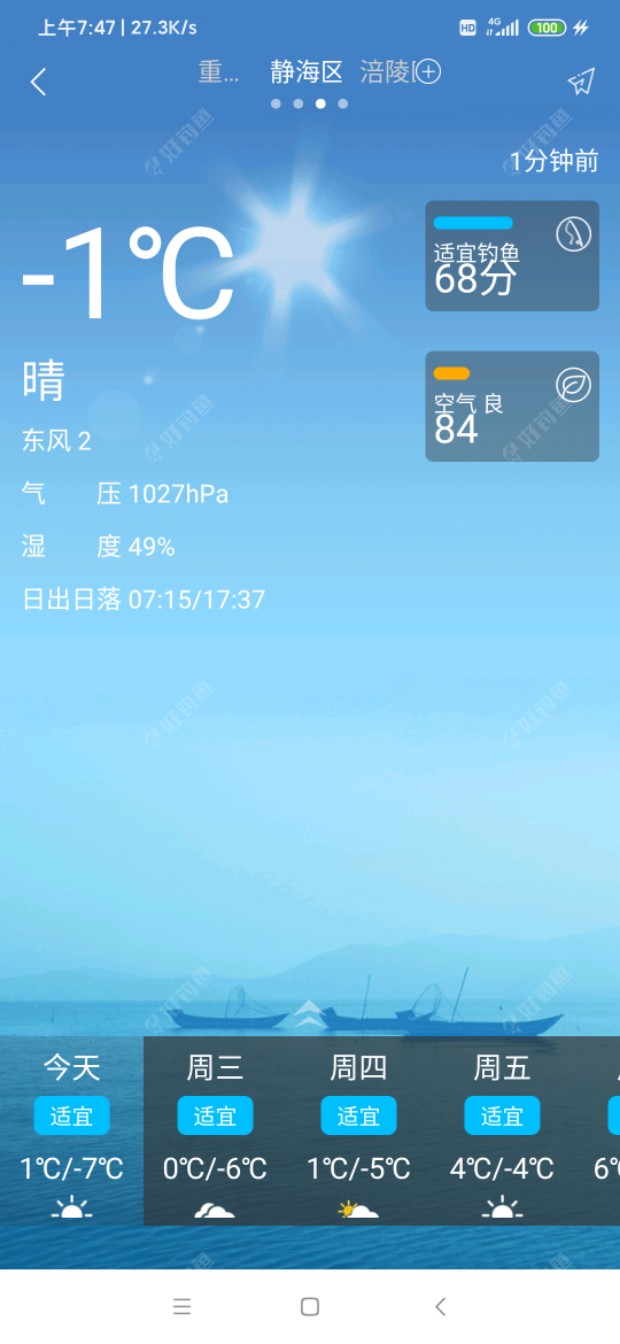
Task: Select the 周五 forecast day
Action: point(501,1130)
